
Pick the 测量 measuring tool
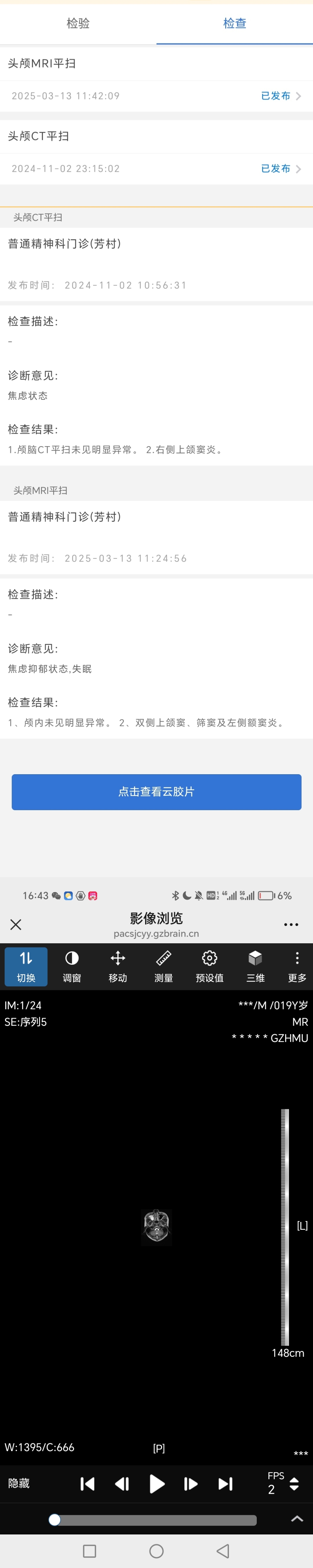(164, 965)
